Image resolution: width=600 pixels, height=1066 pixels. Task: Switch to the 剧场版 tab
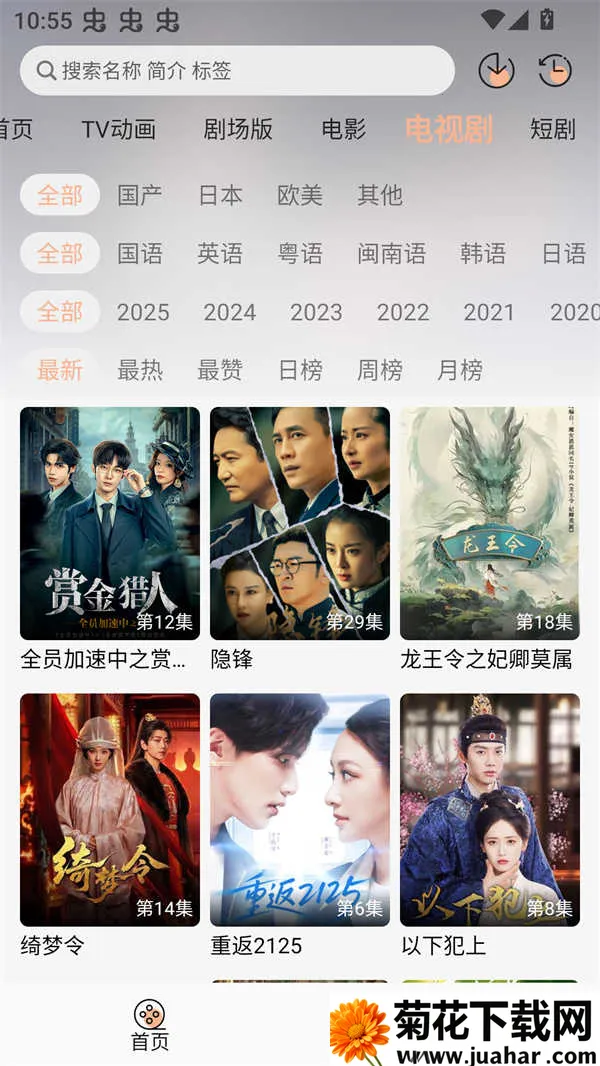(238, 129)
